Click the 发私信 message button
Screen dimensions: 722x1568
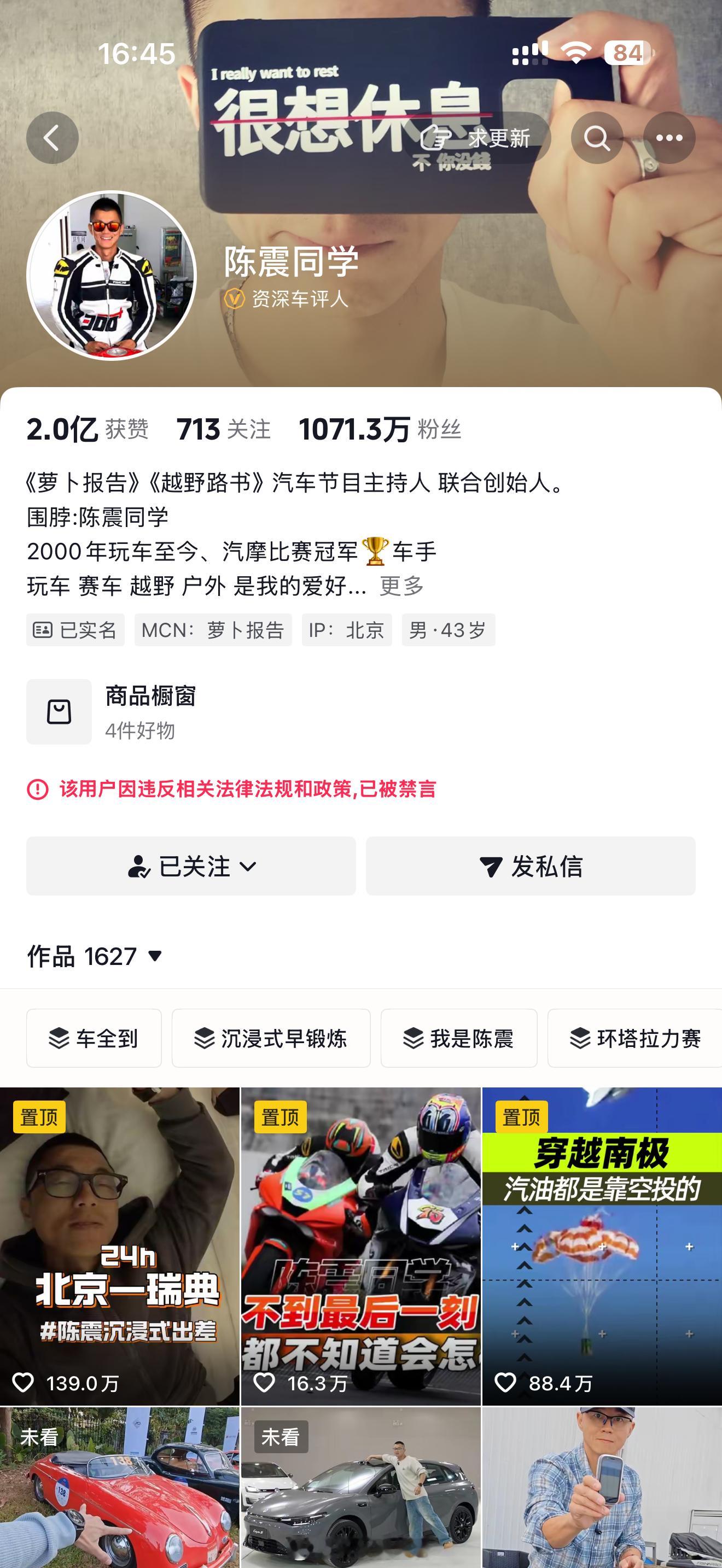point(532,867)
